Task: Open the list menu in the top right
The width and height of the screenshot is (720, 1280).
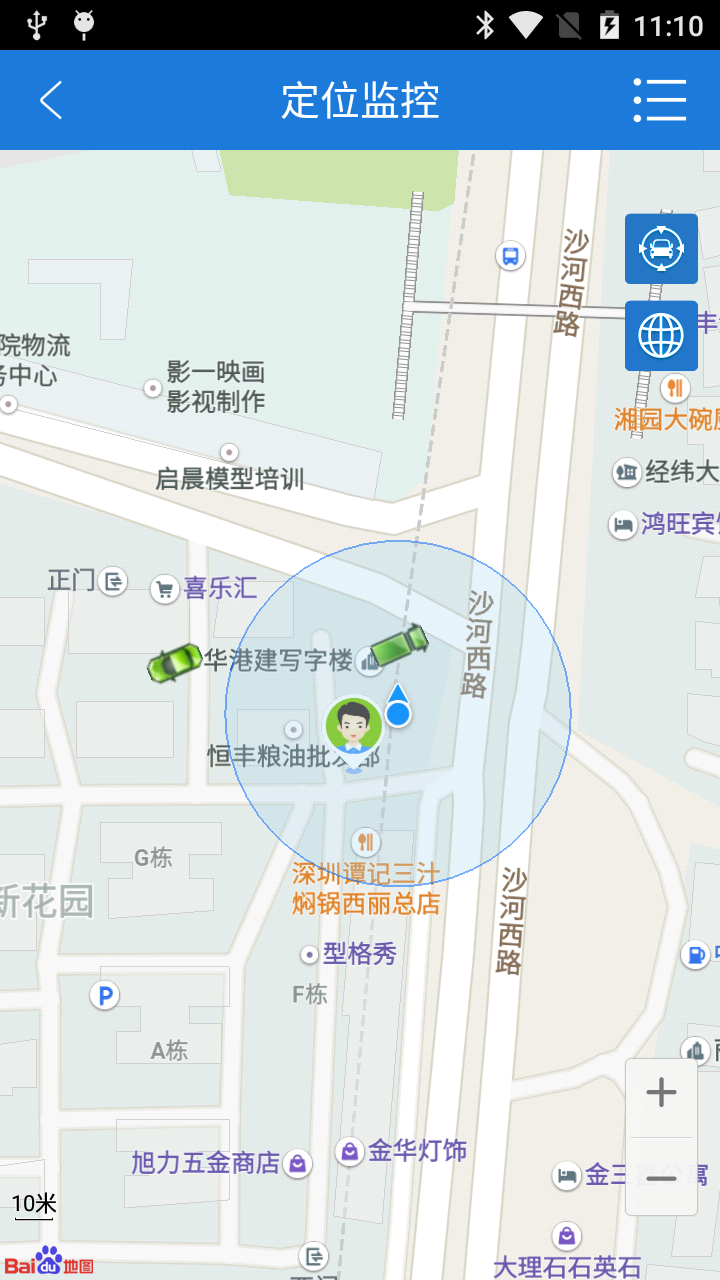Action: [661, 100]
